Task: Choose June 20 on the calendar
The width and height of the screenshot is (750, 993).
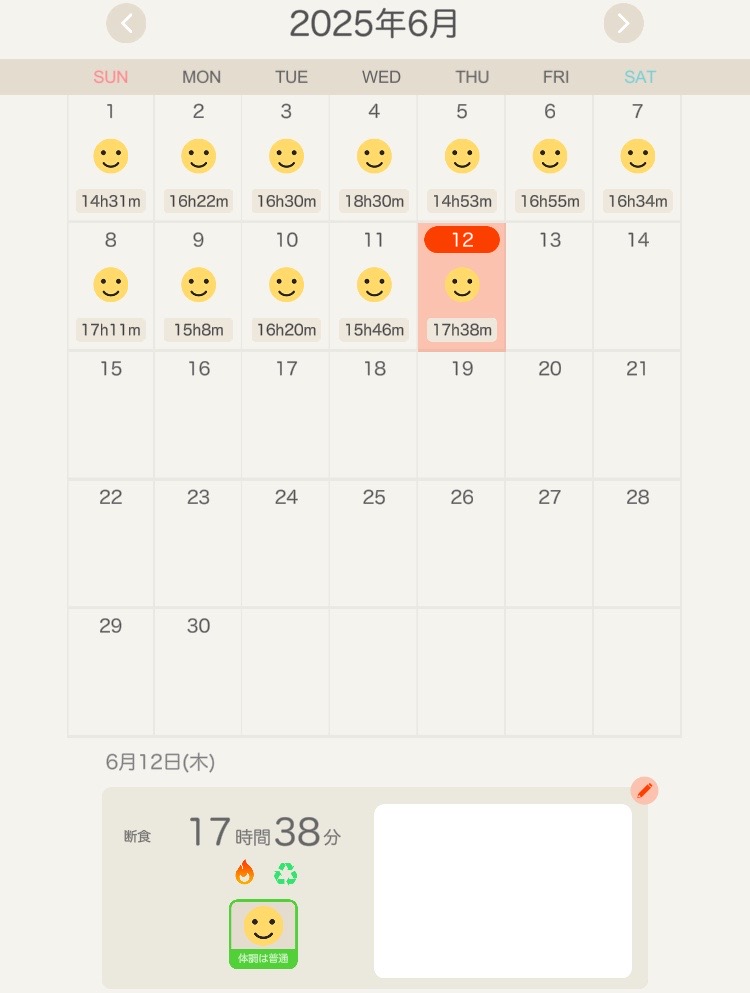Action: [549, 415]
